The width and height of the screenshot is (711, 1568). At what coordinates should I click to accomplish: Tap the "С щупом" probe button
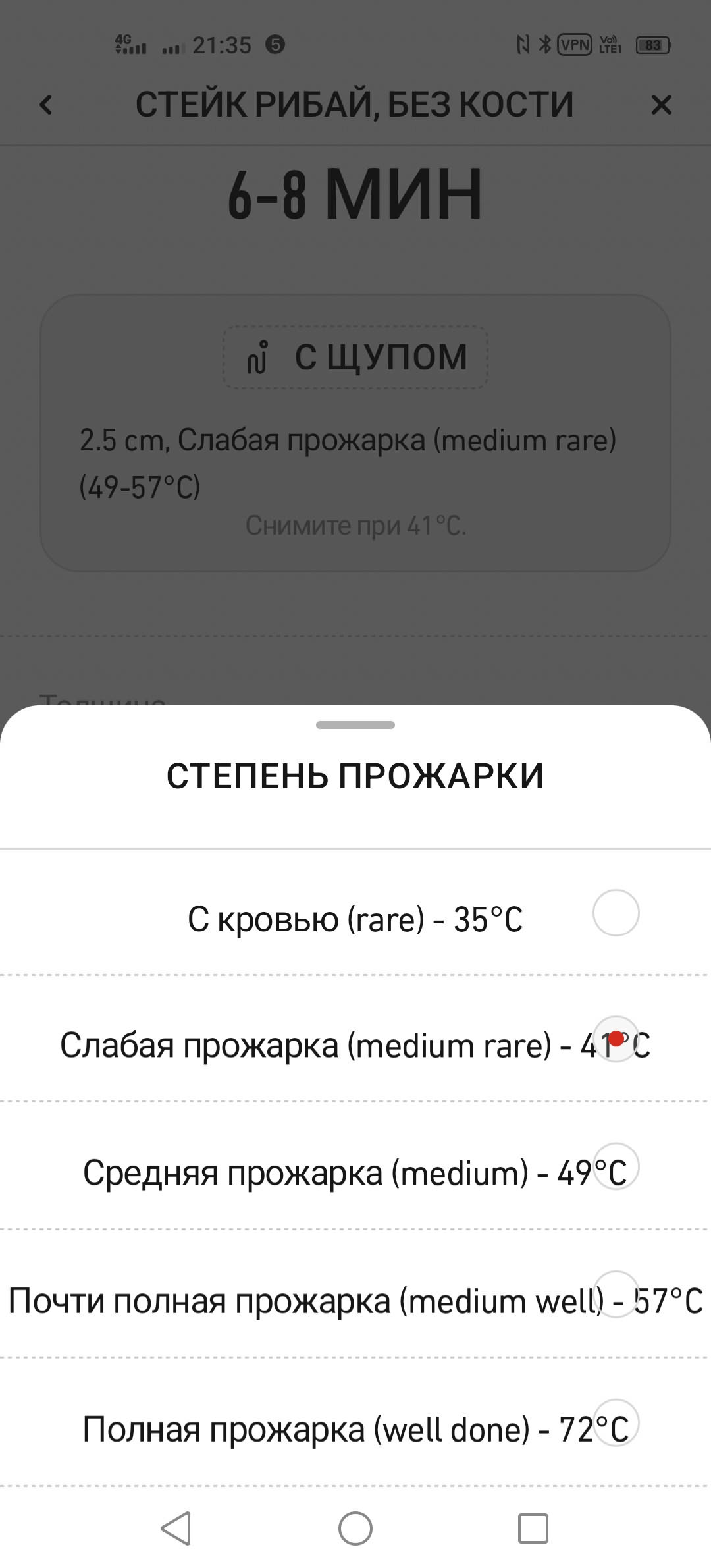(x=355, y=357)
